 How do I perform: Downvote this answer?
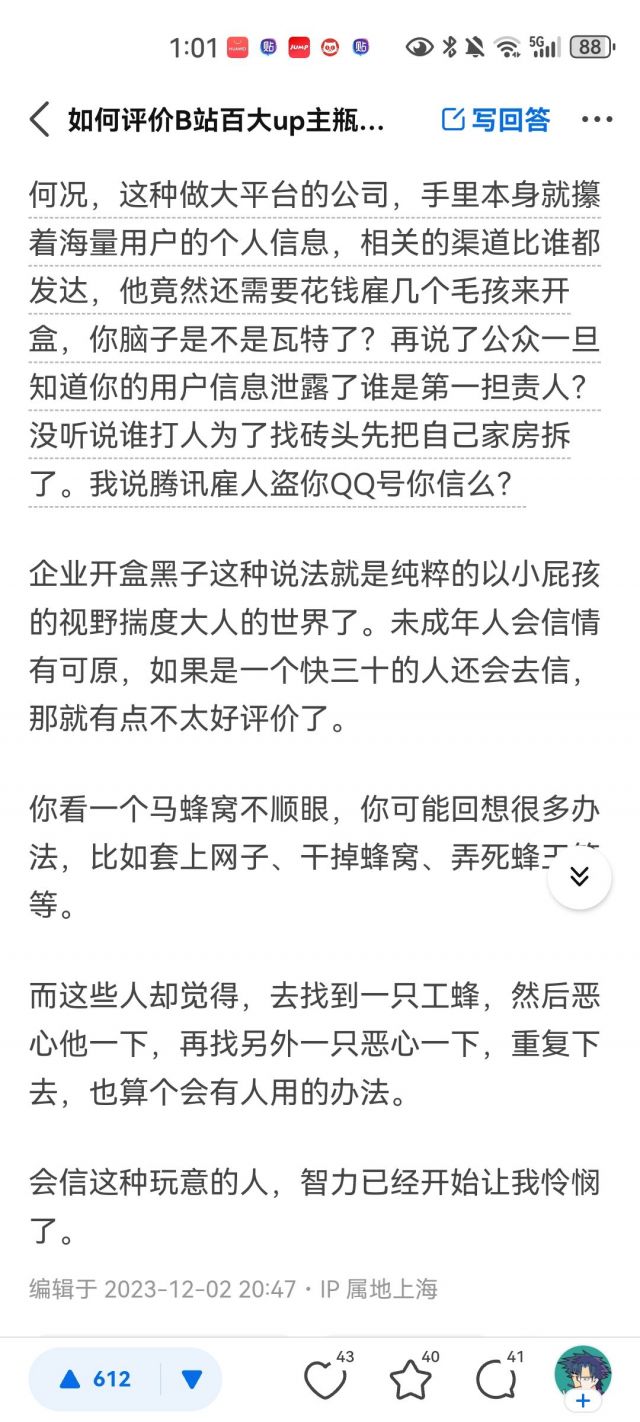tap(192, 1380)
